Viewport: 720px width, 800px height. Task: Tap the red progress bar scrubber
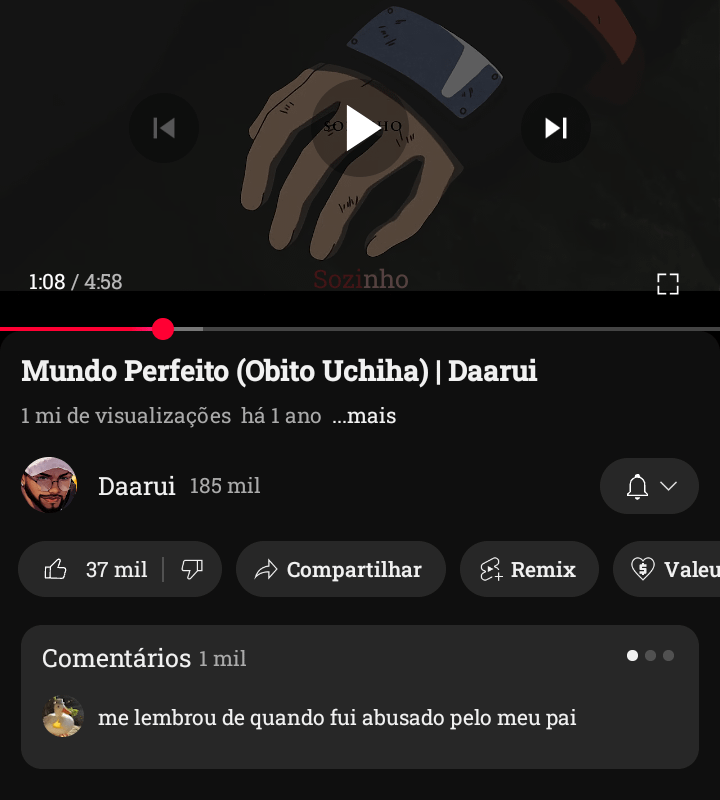(x=163, y=329)
